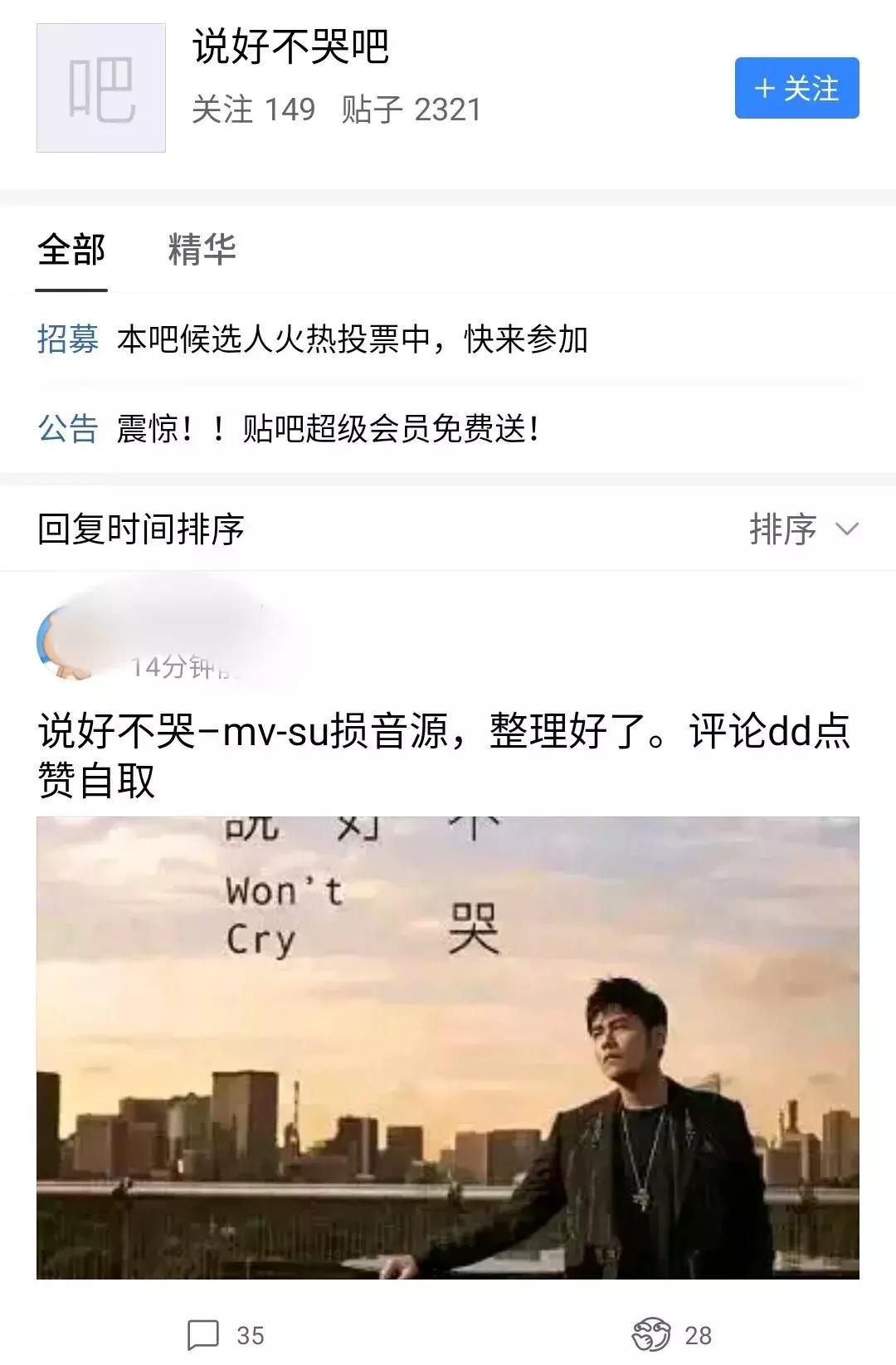The height and width of the screenshot is (1365, 896).
Task: Check the 贴子 2321 post counter
Action: (412, 108)
